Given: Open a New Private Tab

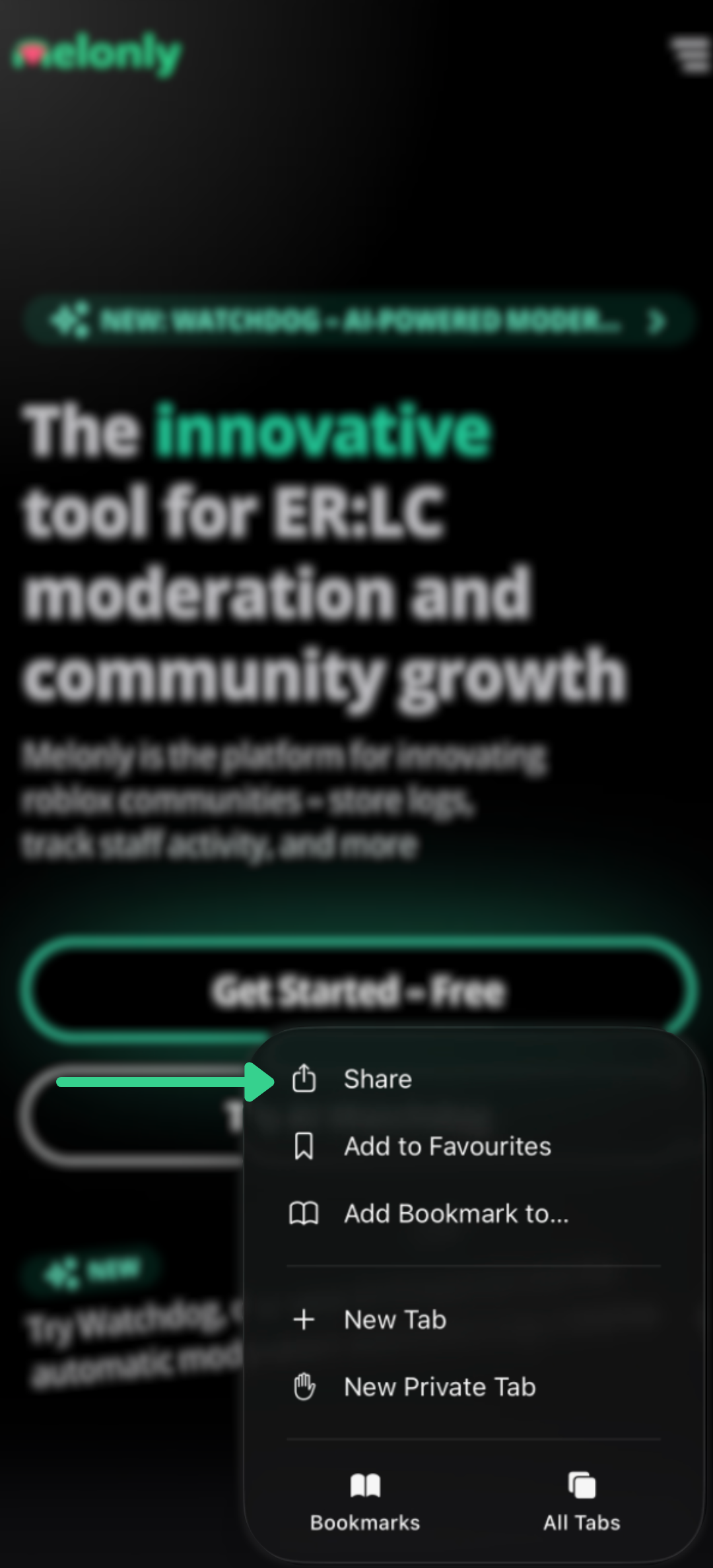Looking at the screenshot, I should pyautogui.click(x=439, y=1387).
